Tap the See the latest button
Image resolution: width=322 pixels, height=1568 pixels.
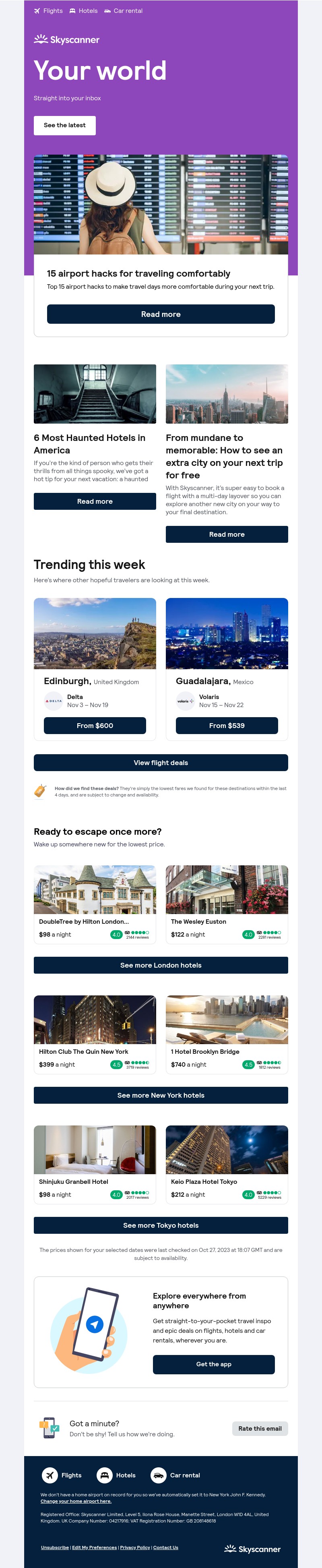click(x=64, y=125)
